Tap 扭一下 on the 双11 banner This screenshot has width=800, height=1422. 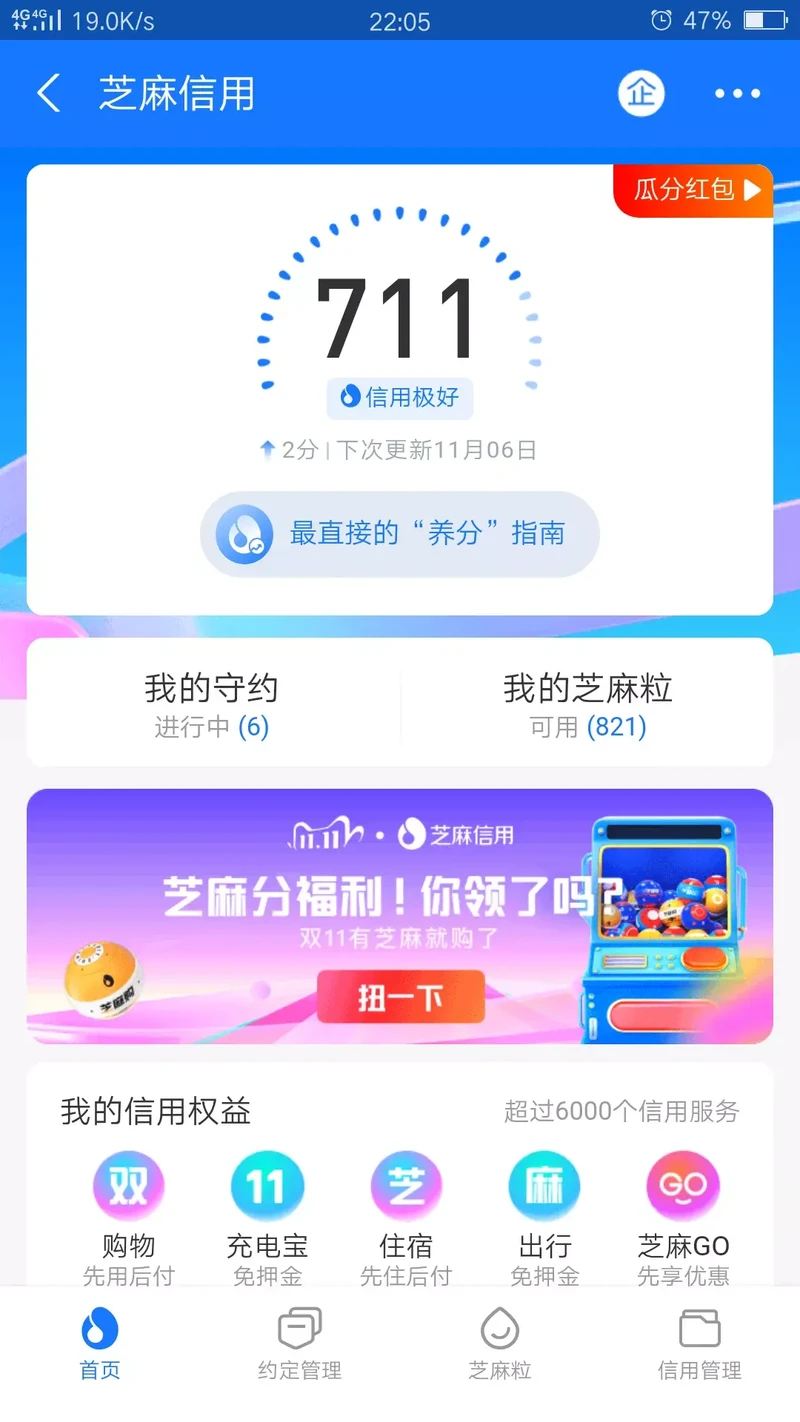click(x=400, y=997)
